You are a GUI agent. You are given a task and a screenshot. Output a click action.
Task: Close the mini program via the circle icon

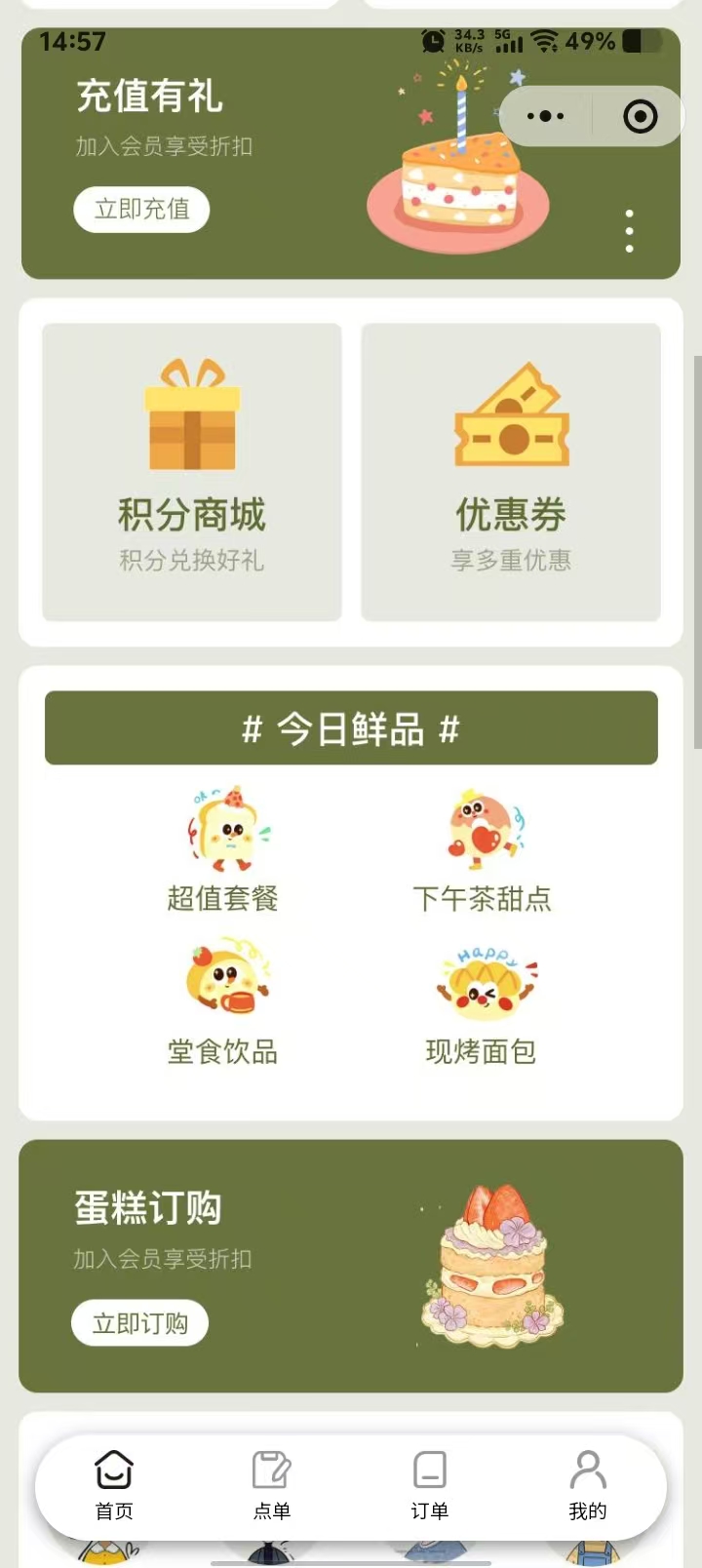[640, 117]
